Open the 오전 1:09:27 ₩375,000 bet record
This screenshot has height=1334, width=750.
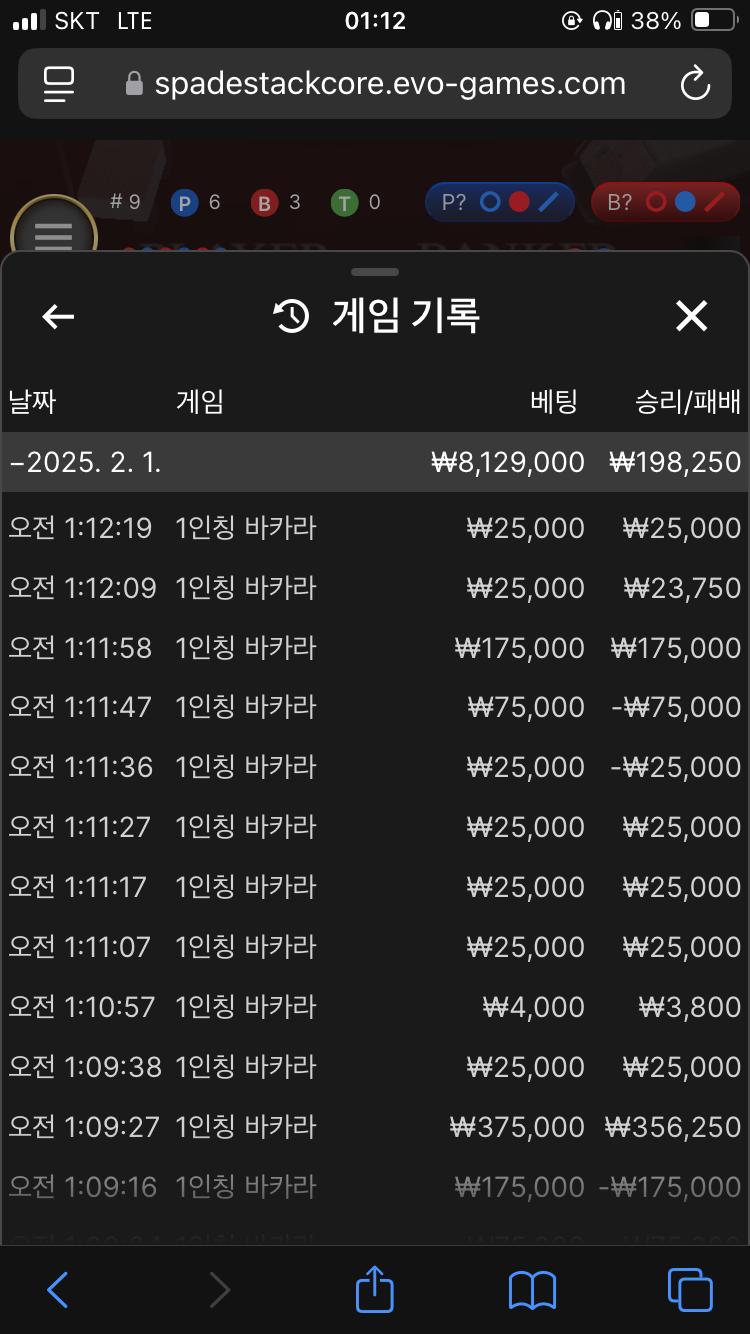[x=375, y=1127]
